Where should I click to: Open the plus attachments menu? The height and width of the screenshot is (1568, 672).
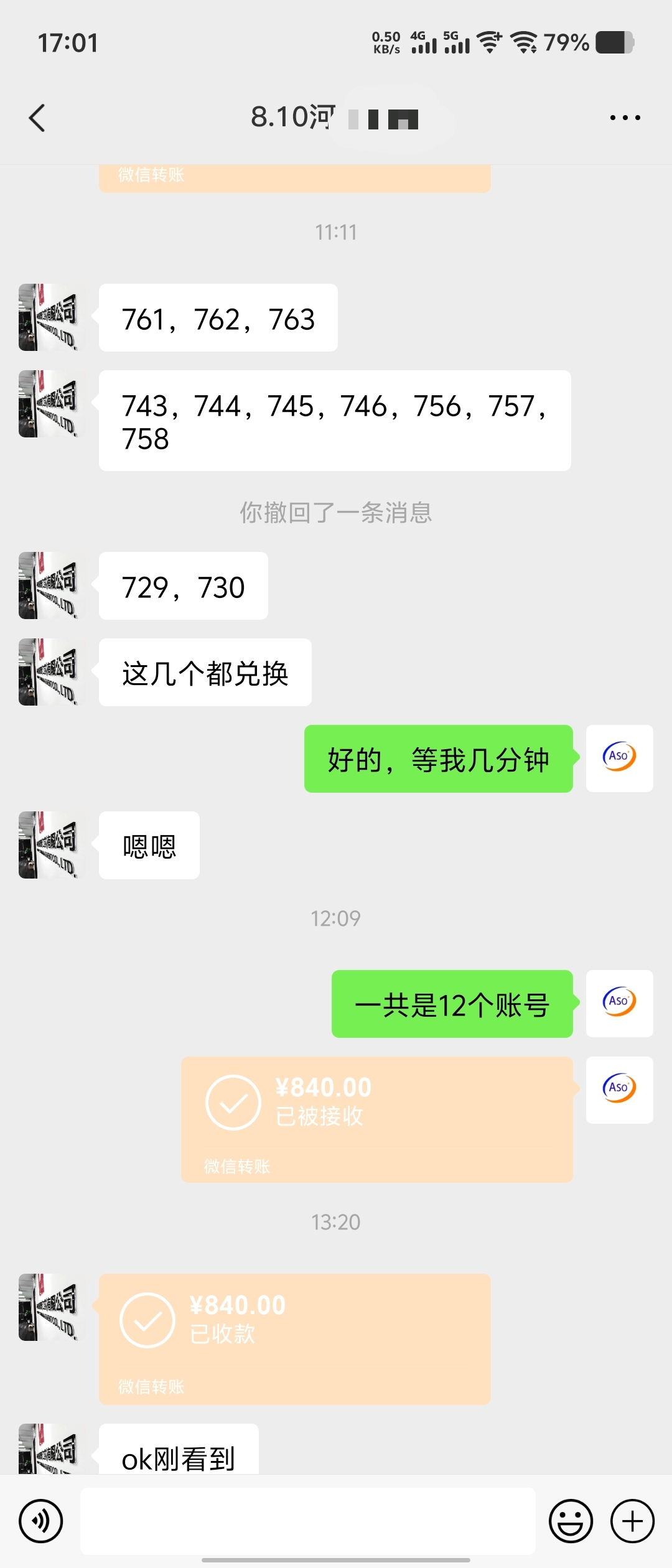[x=632, y=1521]
